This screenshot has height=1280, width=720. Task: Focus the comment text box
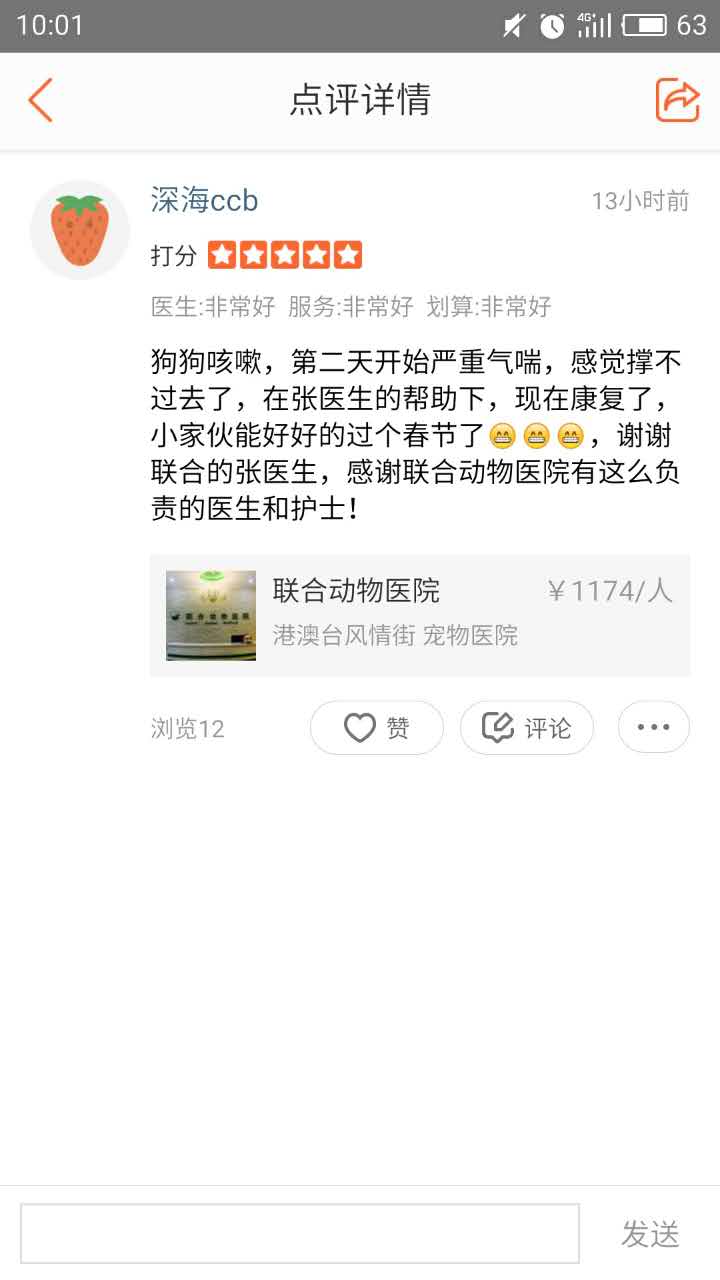coord(300,1233)
